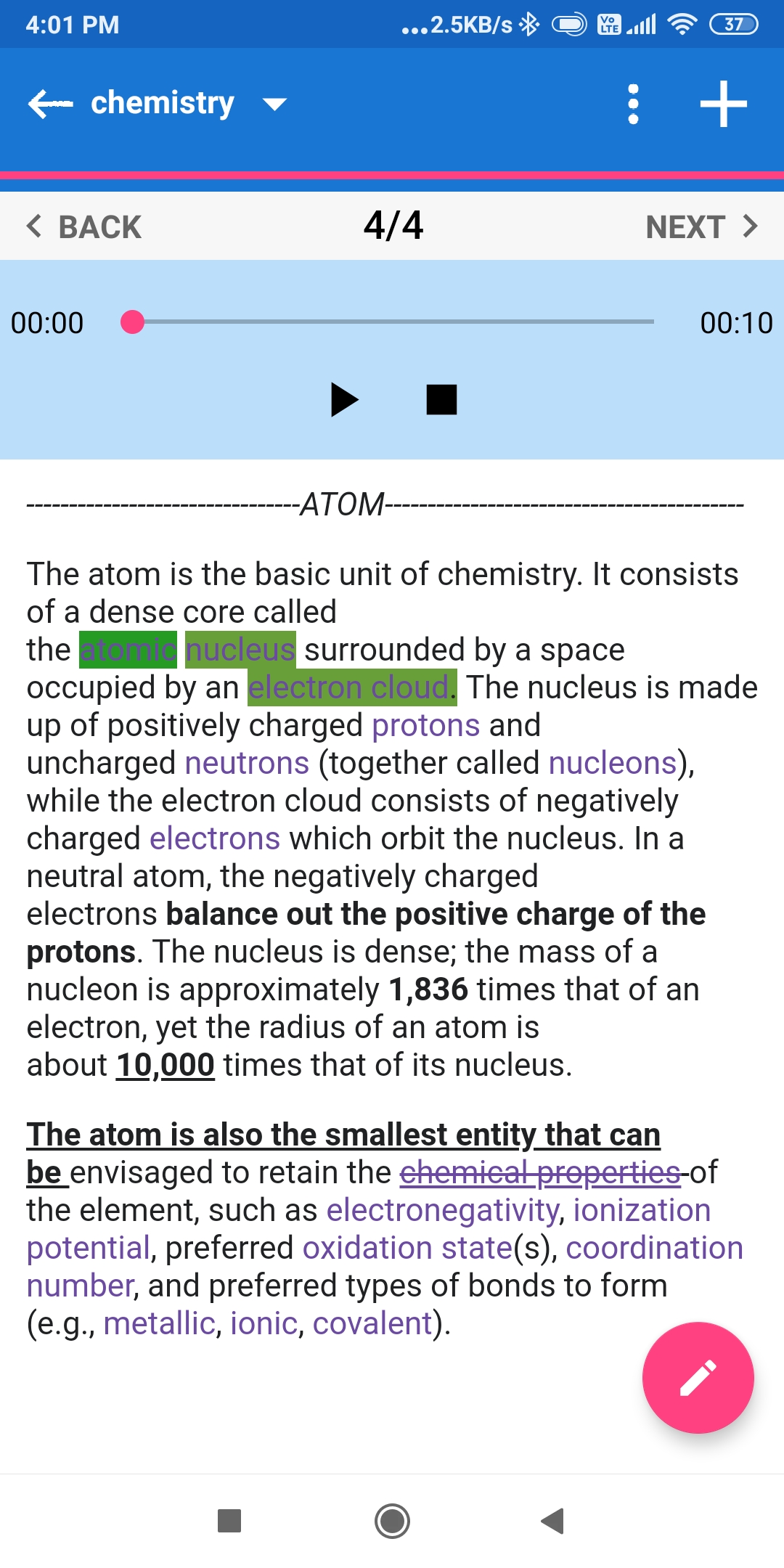
Task: Open the oxidation state link
Action: [x=408, y=1248]
